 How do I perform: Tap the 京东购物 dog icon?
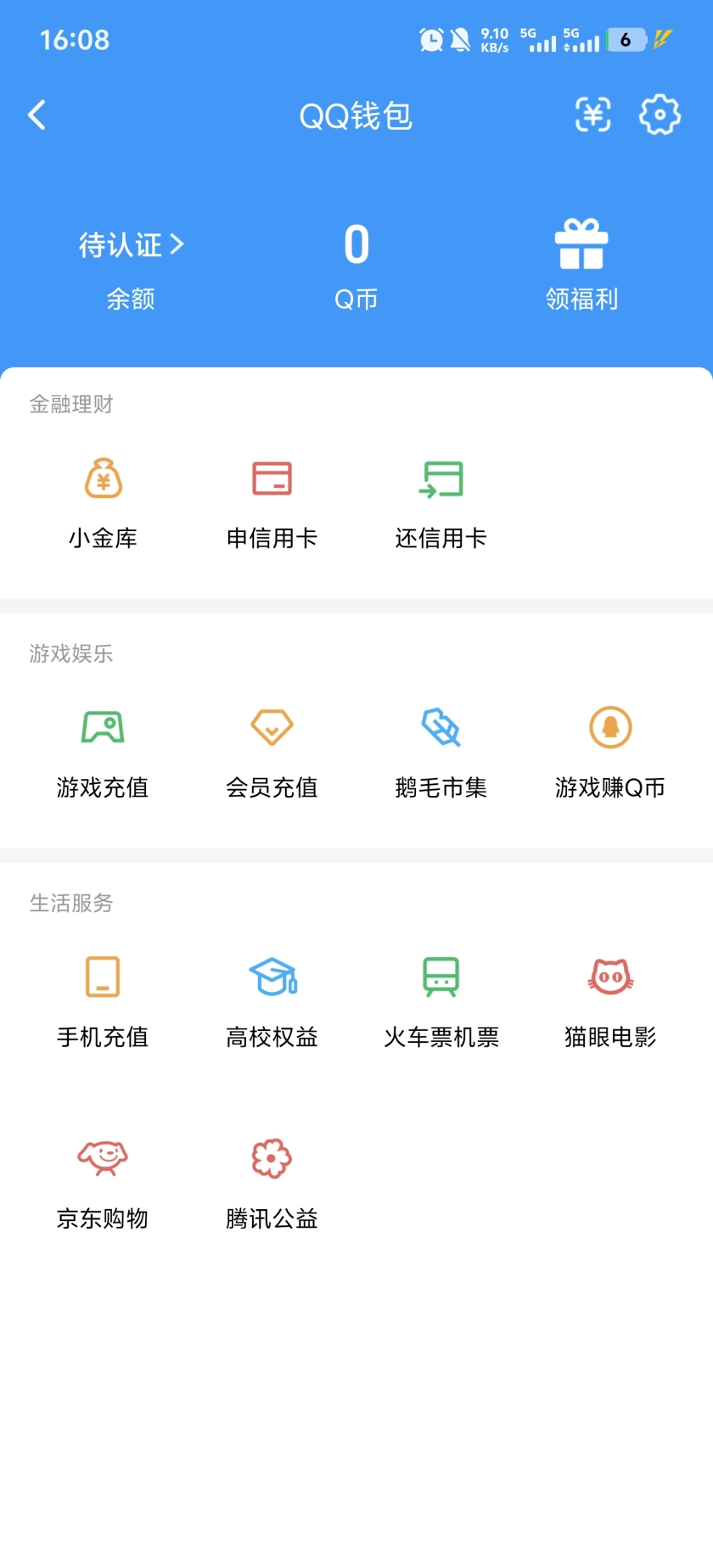(x=102, y=1157)
